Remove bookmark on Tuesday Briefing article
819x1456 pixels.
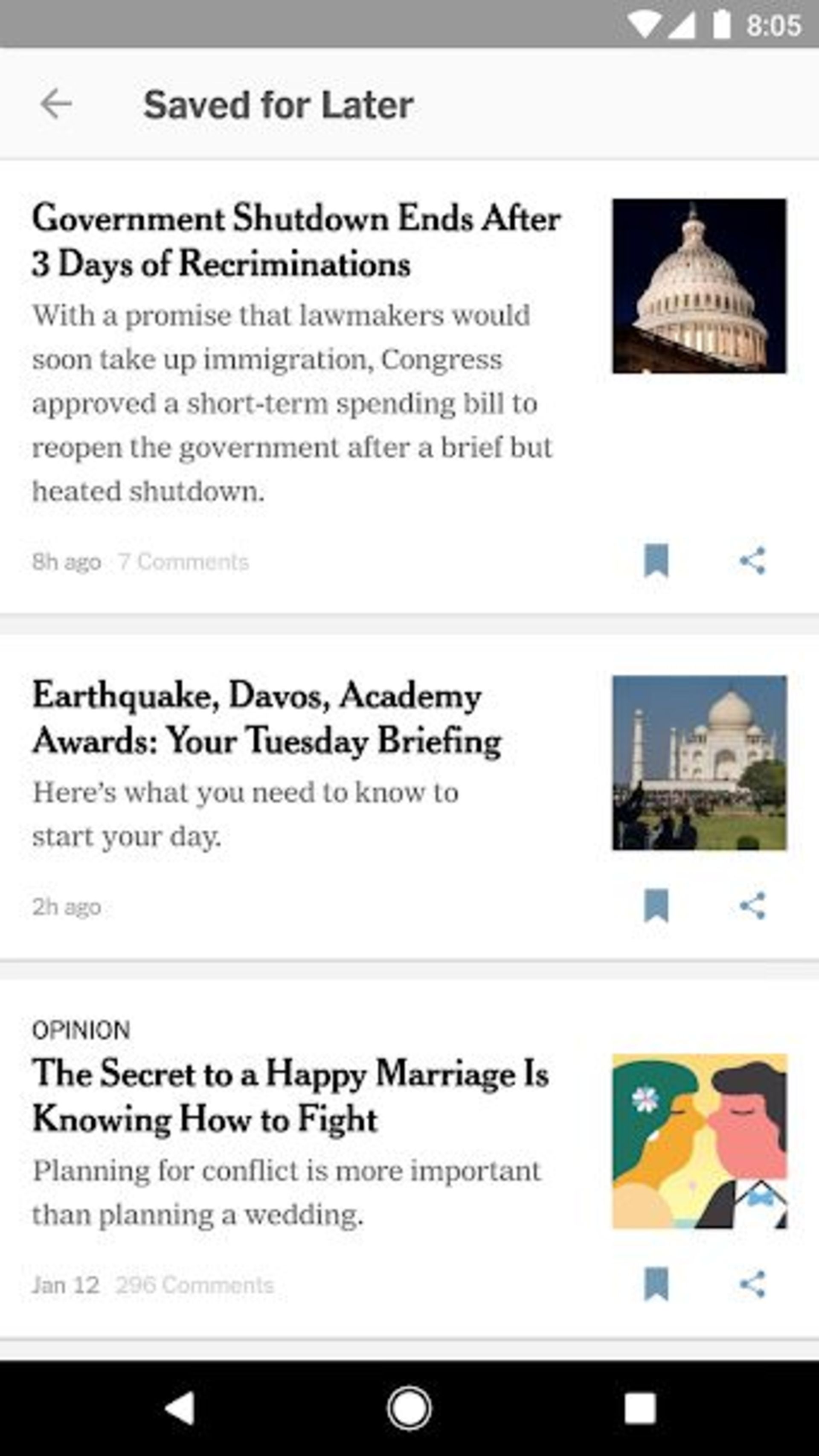coord(656,906)
